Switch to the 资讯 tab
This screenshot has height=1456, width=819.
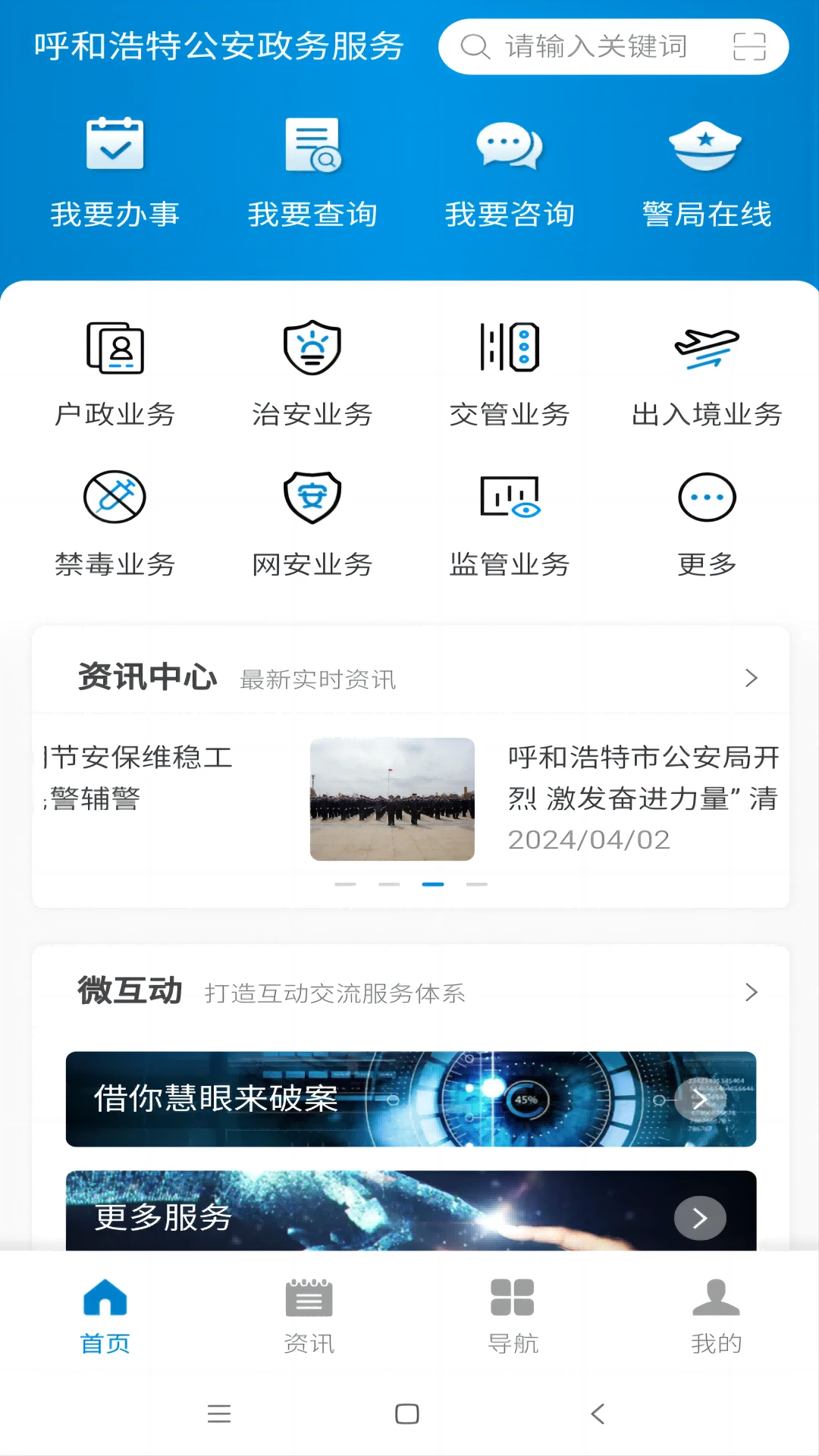pyautogui.click(x=308, y=1316)
